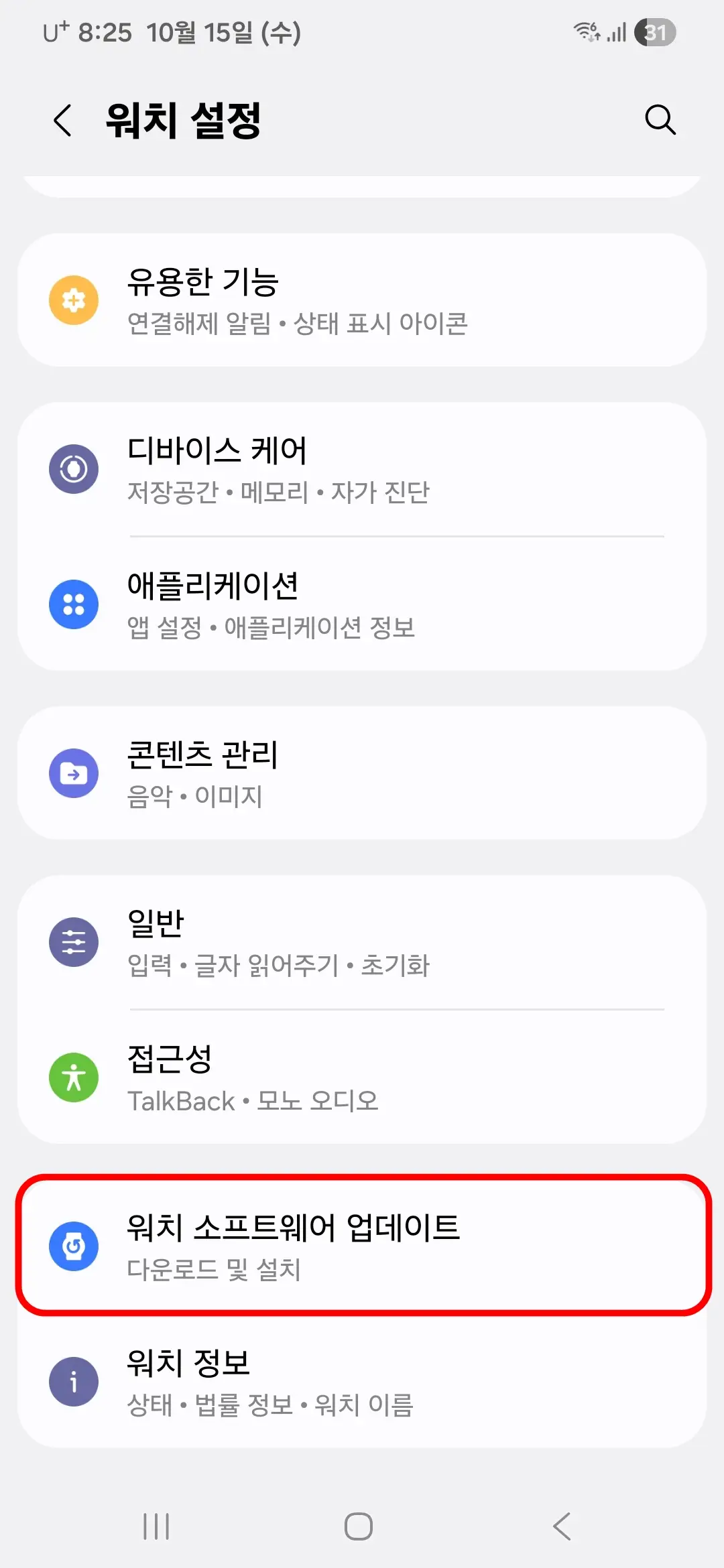Tap the blue 애플리케이션 apps grid icon
The height and width of the screenshot is (1568, 724).
(x=74, y=604)
